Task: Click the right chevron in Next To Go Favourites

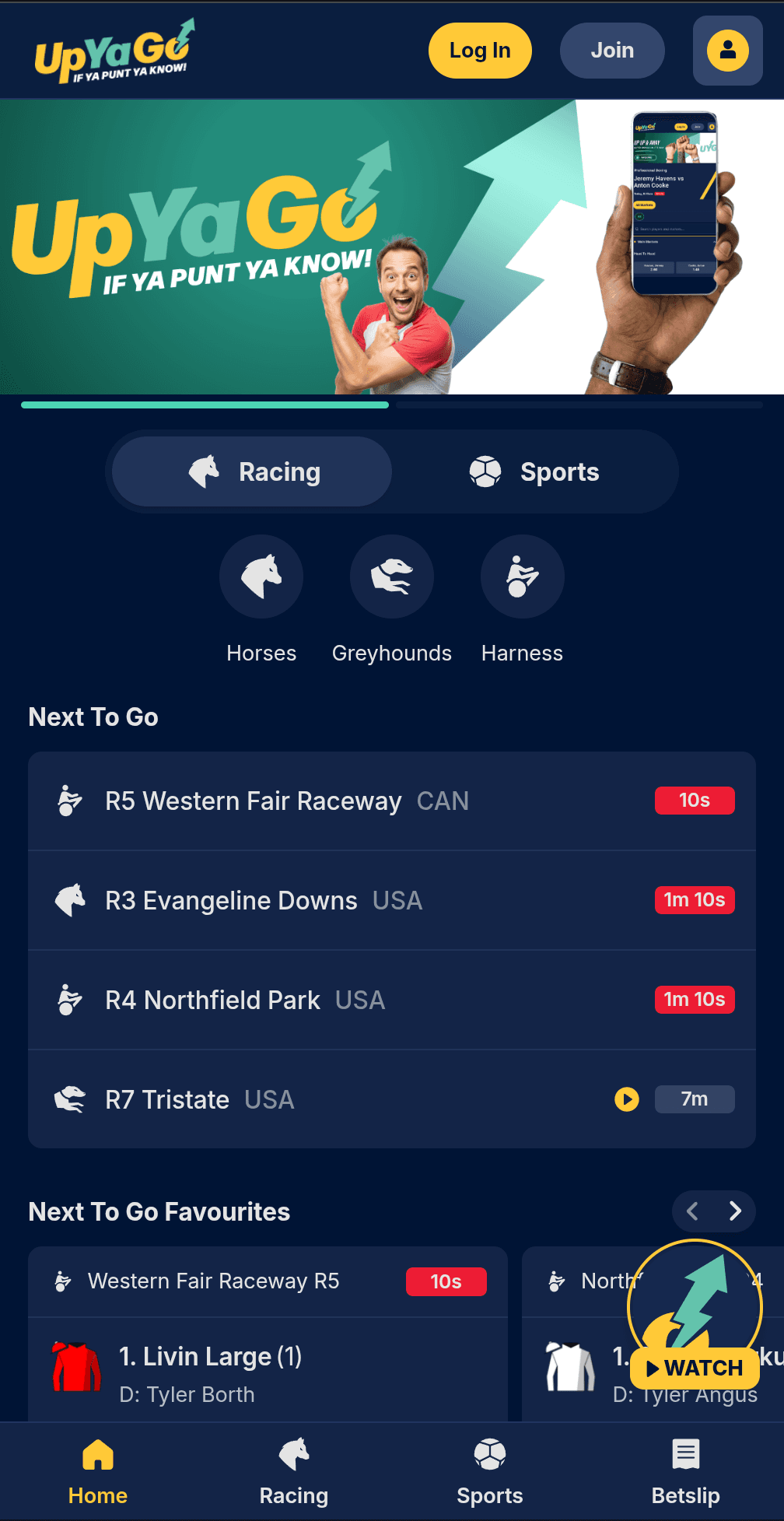Action: point(735,1211)
